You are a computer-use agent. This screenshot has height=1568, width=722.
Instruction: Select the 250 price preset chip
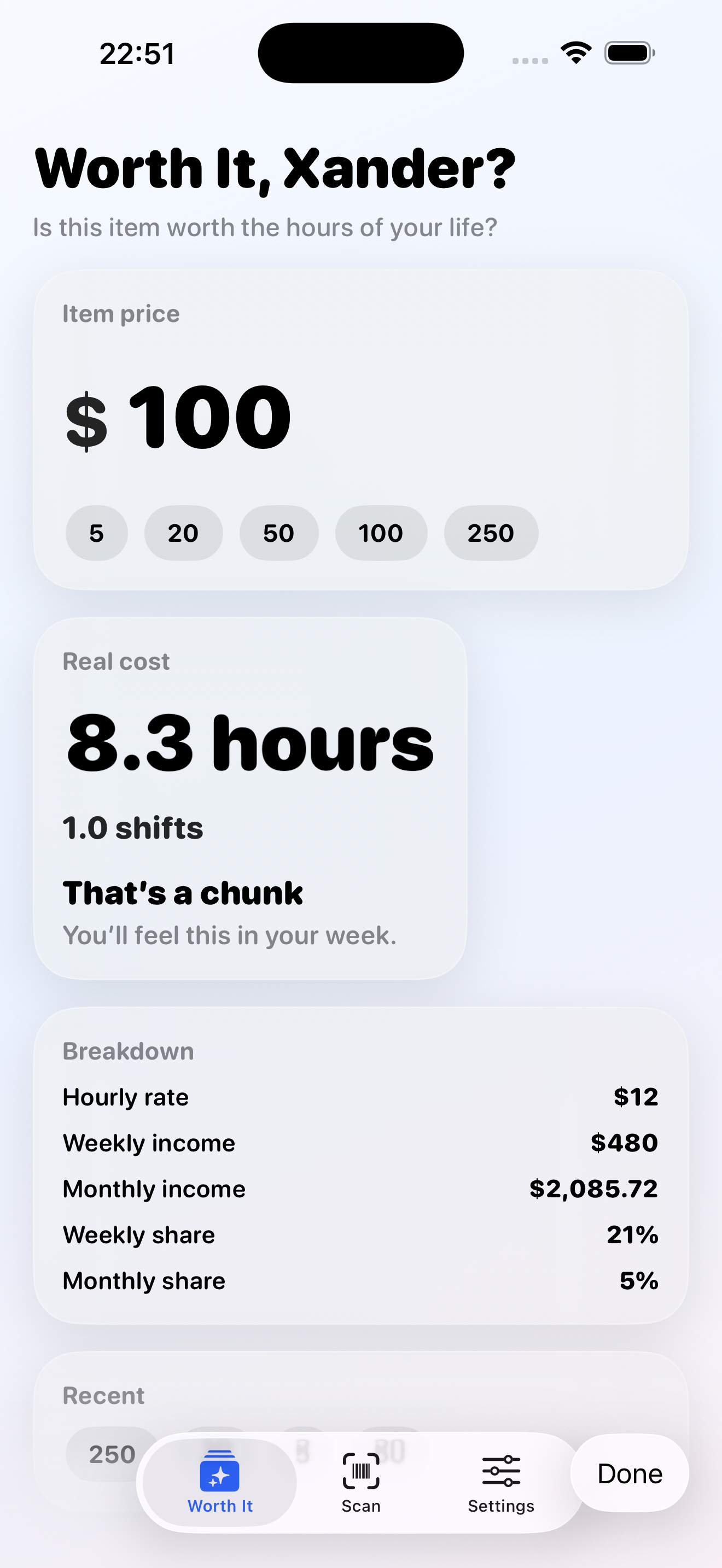tap(491, 533)
